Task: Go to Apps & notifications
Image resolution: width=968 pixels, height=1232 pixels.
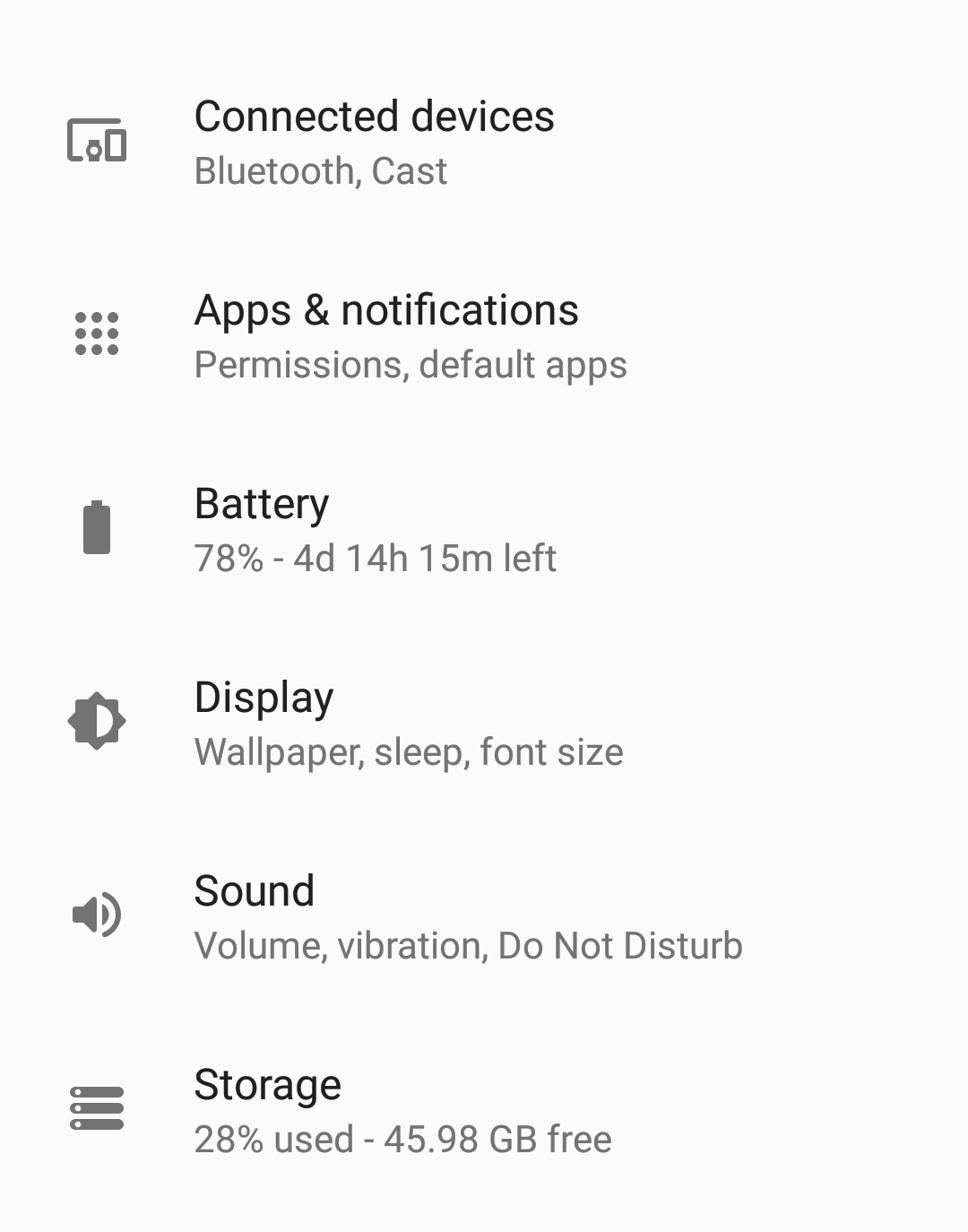Action: [386, 335]
